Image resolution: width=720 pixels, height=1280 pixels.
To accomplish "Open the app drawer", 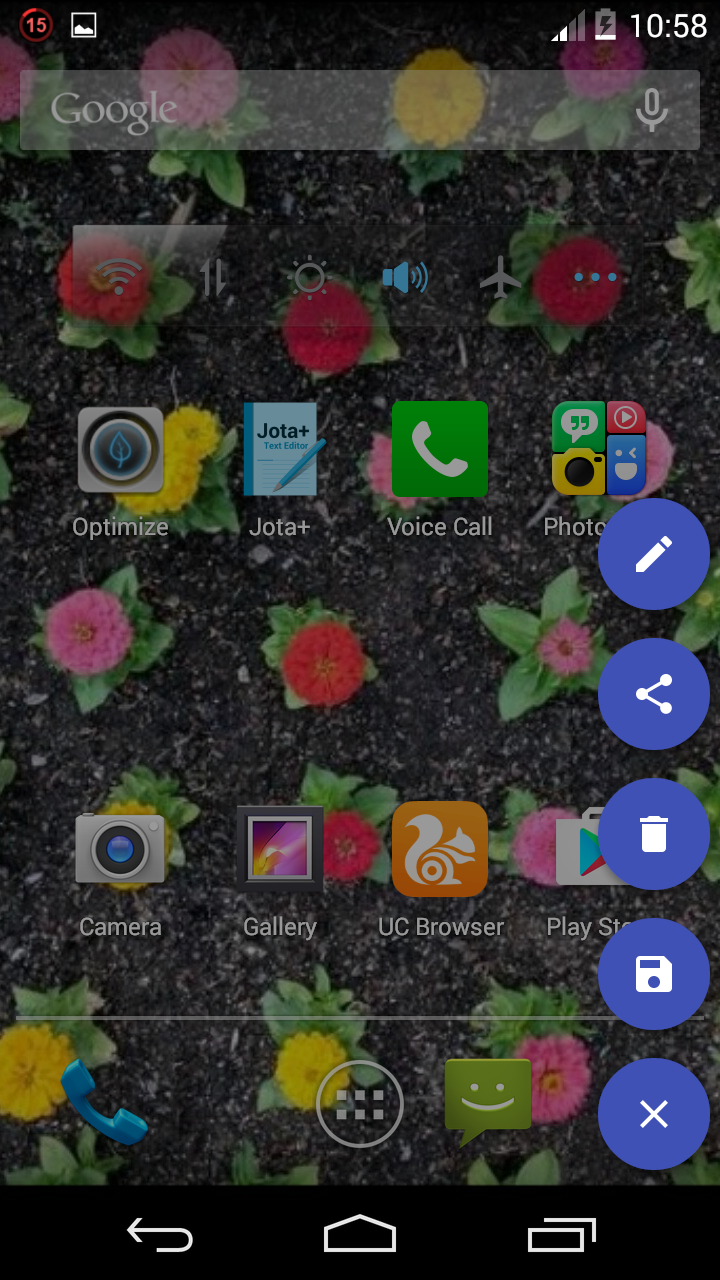I will coord(360,1104).
